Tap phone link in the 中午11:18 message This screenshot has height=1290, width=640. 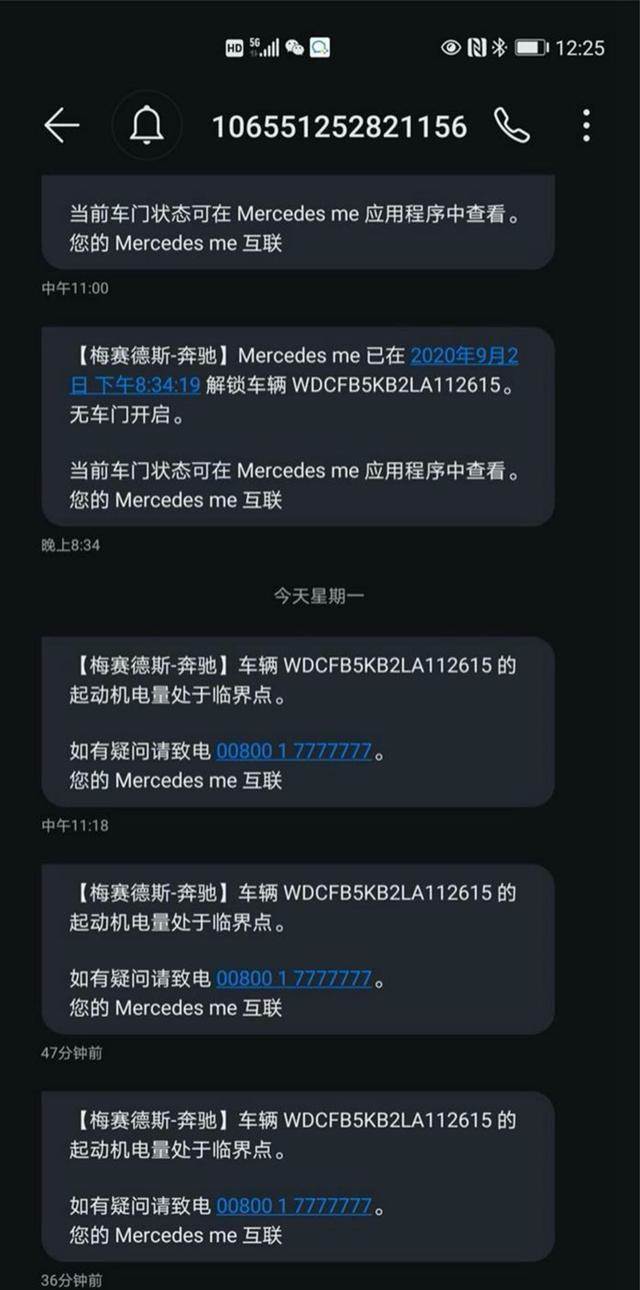pyautogui.click(x=294, y=751)
